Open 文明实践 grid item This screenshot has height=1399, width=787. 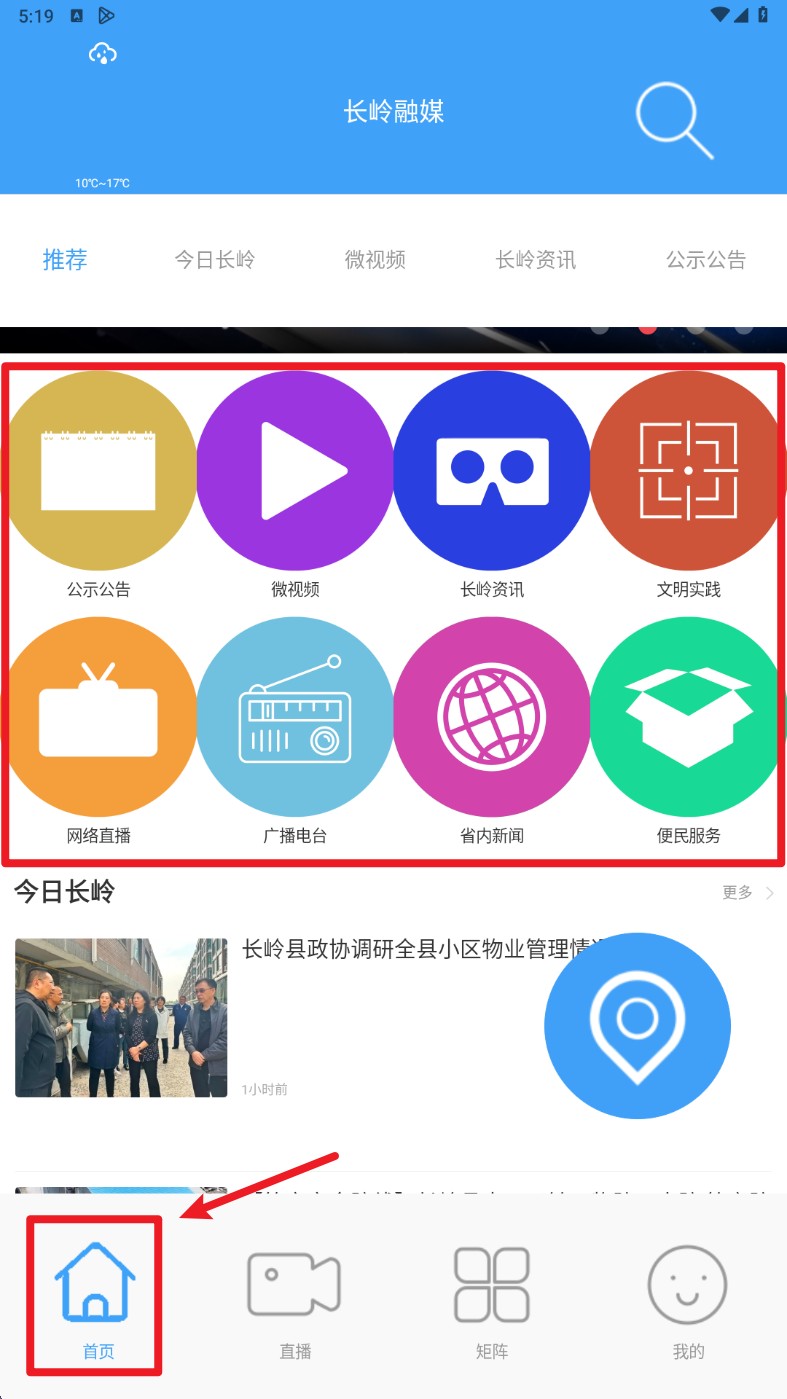[688, 472]
